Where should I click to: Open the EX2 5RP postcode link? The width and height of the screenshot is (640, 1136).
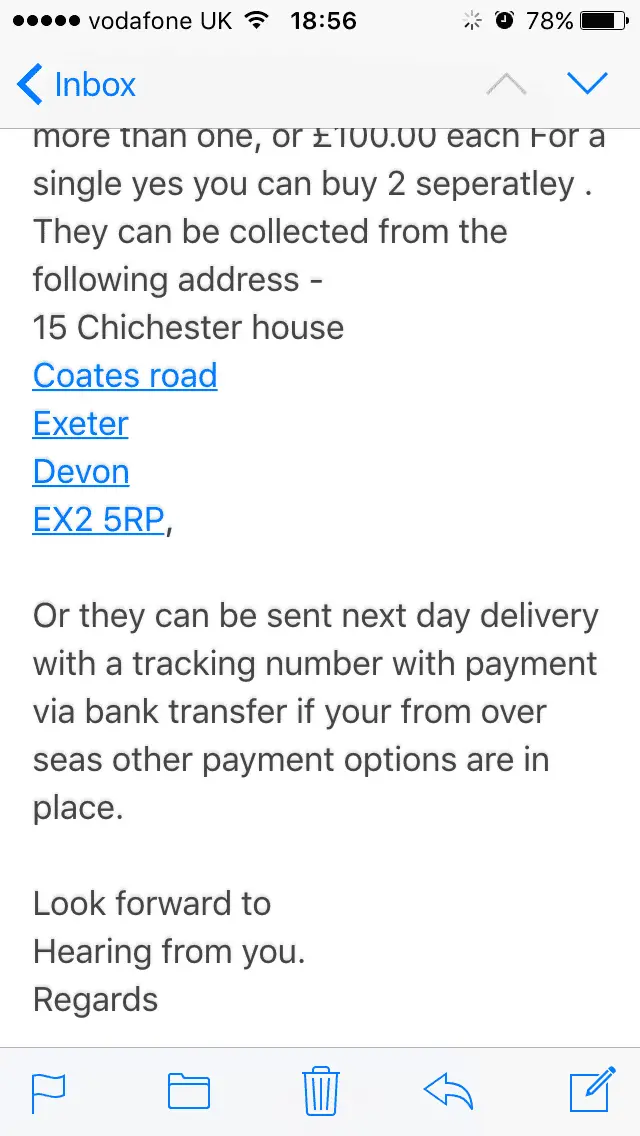coord(98,520)
